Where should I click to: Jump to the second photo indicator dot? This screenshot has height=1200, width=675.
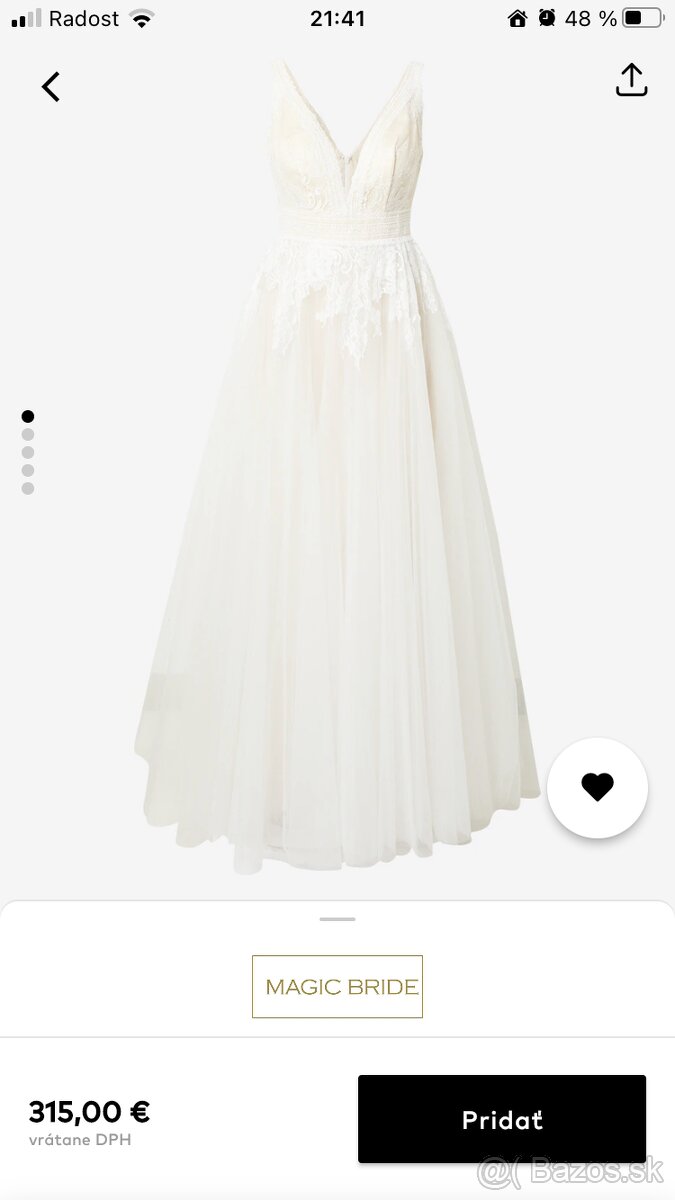click(28, 434)
